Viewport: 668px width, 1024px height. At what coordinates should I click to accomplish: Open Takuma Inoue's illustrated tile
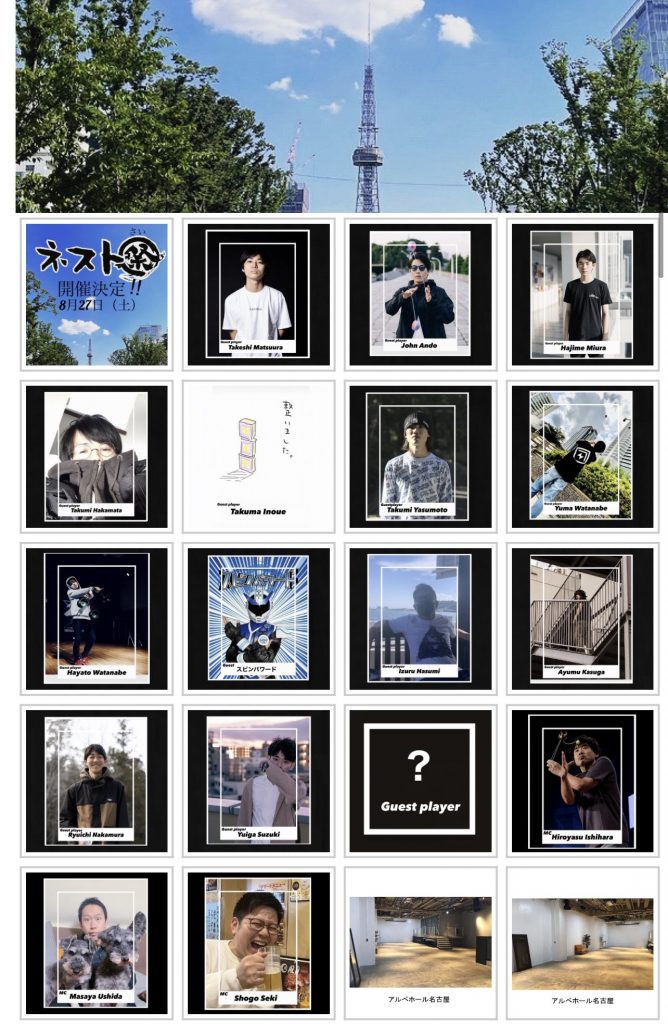click(258, 456)
